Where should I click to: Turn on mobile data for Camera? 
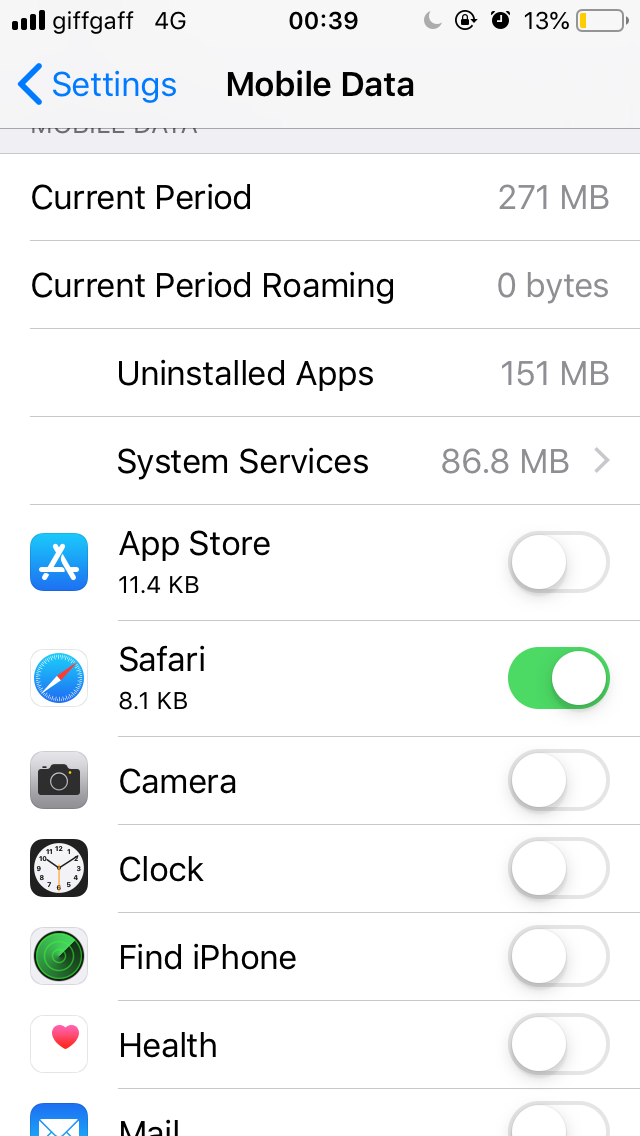[x=558, y=780]
